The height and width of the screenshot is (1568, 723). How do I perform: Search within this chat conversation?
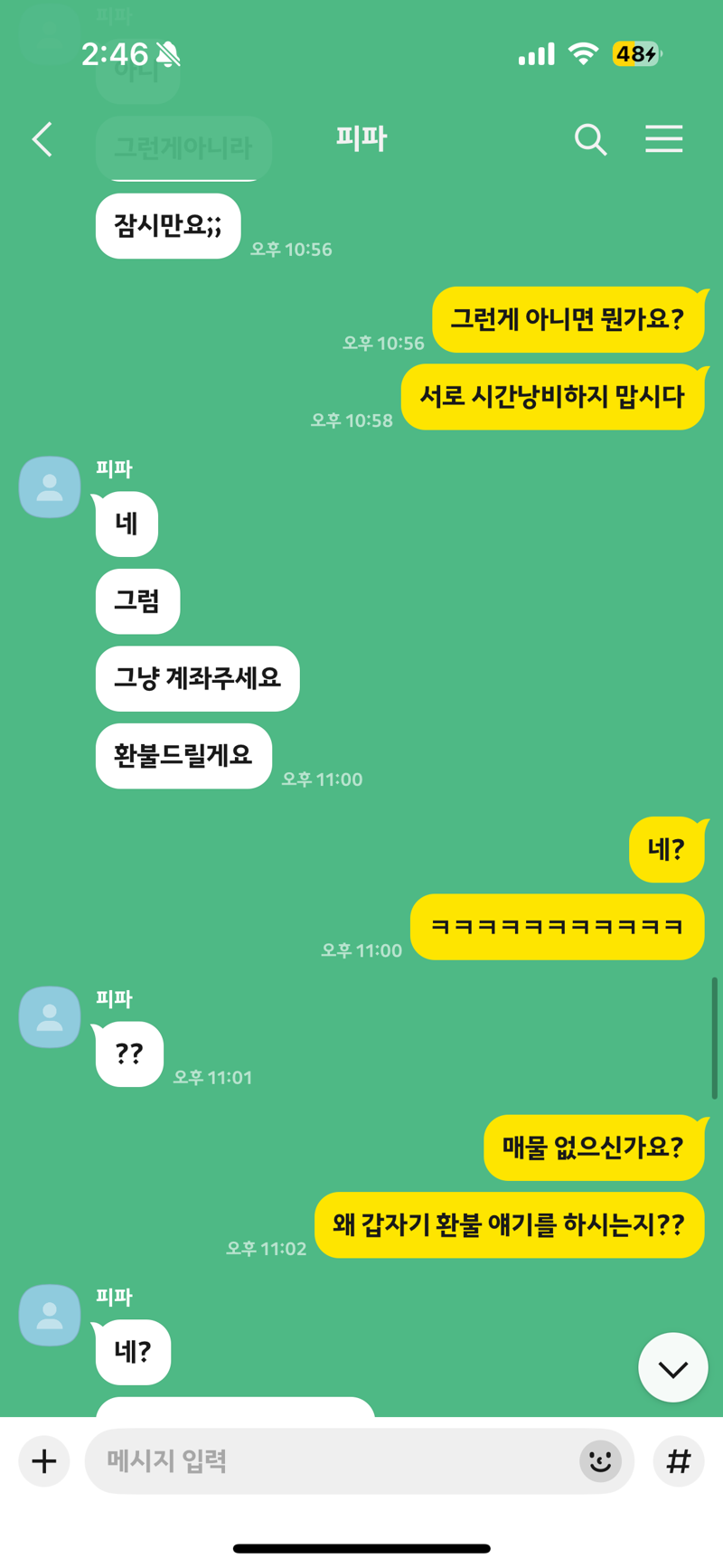(590, 139)
